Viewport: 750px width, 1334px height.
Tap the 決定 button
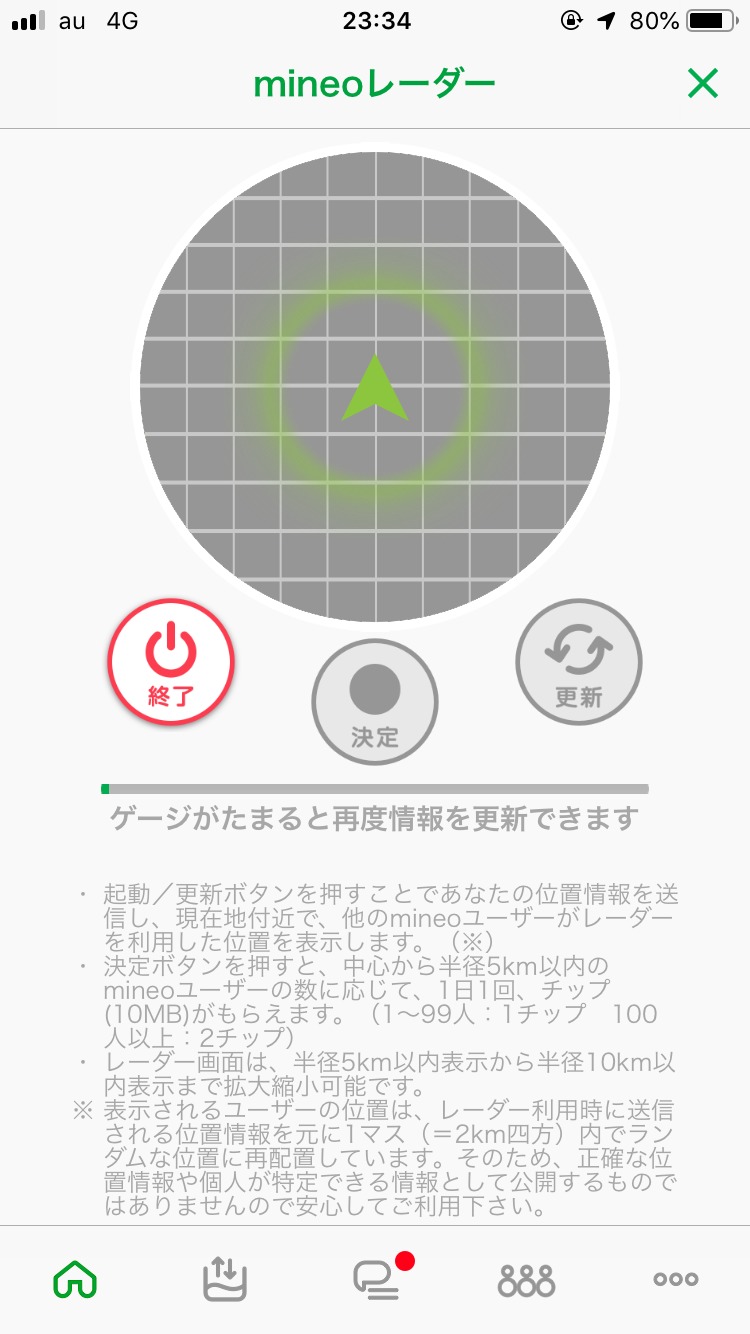pyautogui.click(x=375, y=702)
